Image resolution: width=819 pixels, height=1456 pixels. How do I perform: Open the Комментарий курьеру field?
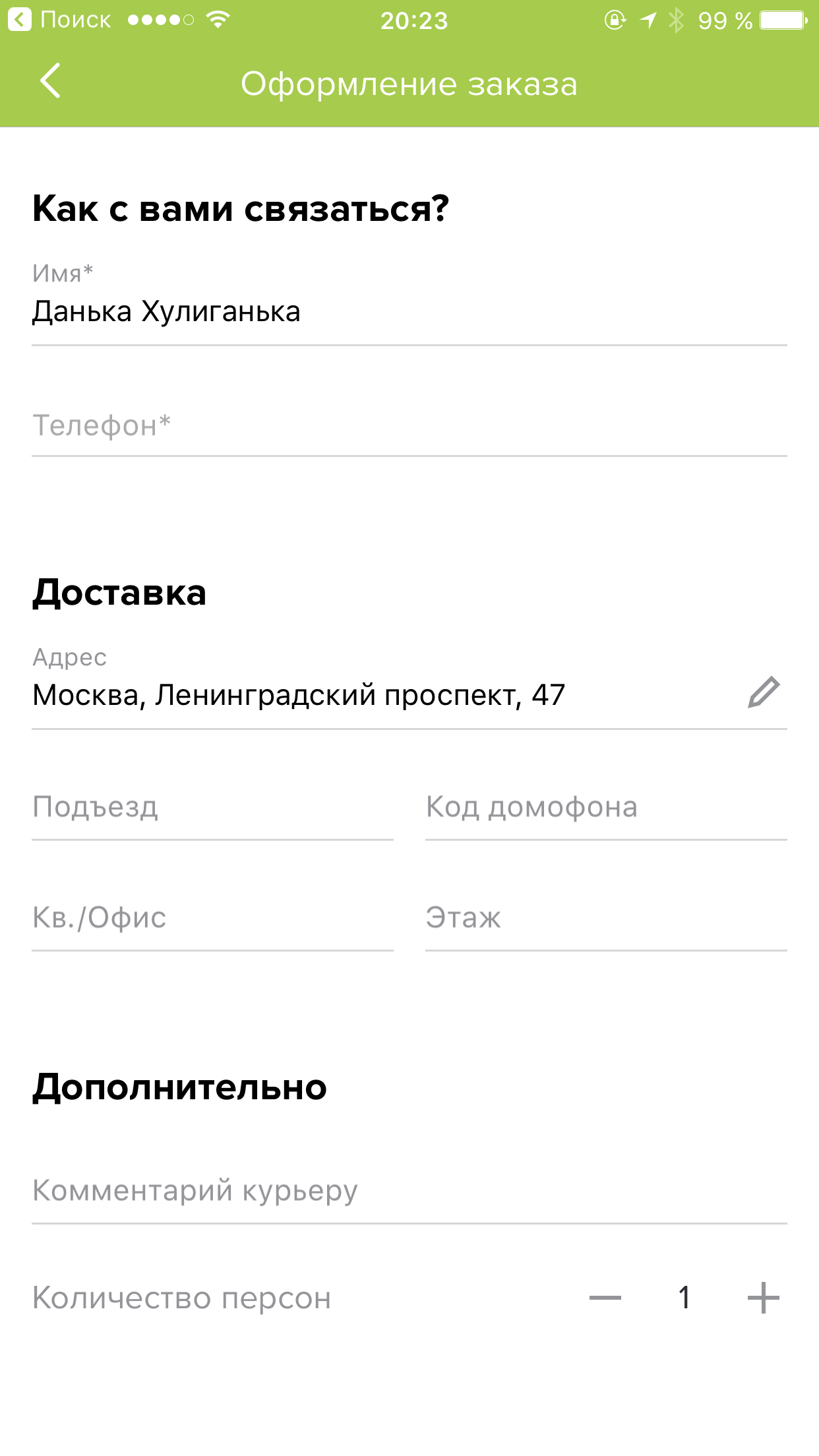point(409,1192)
